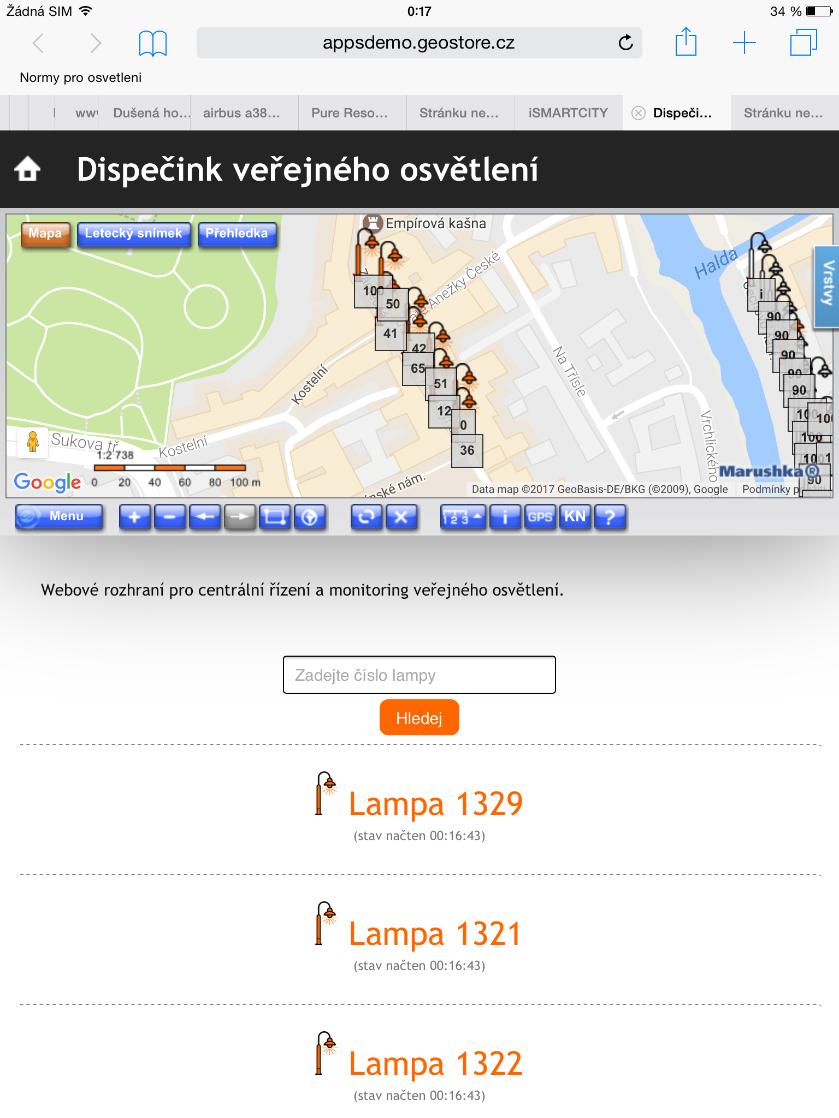Open the map Menu button
Viewport: 839px width, 1118px height.
point(59,517)
